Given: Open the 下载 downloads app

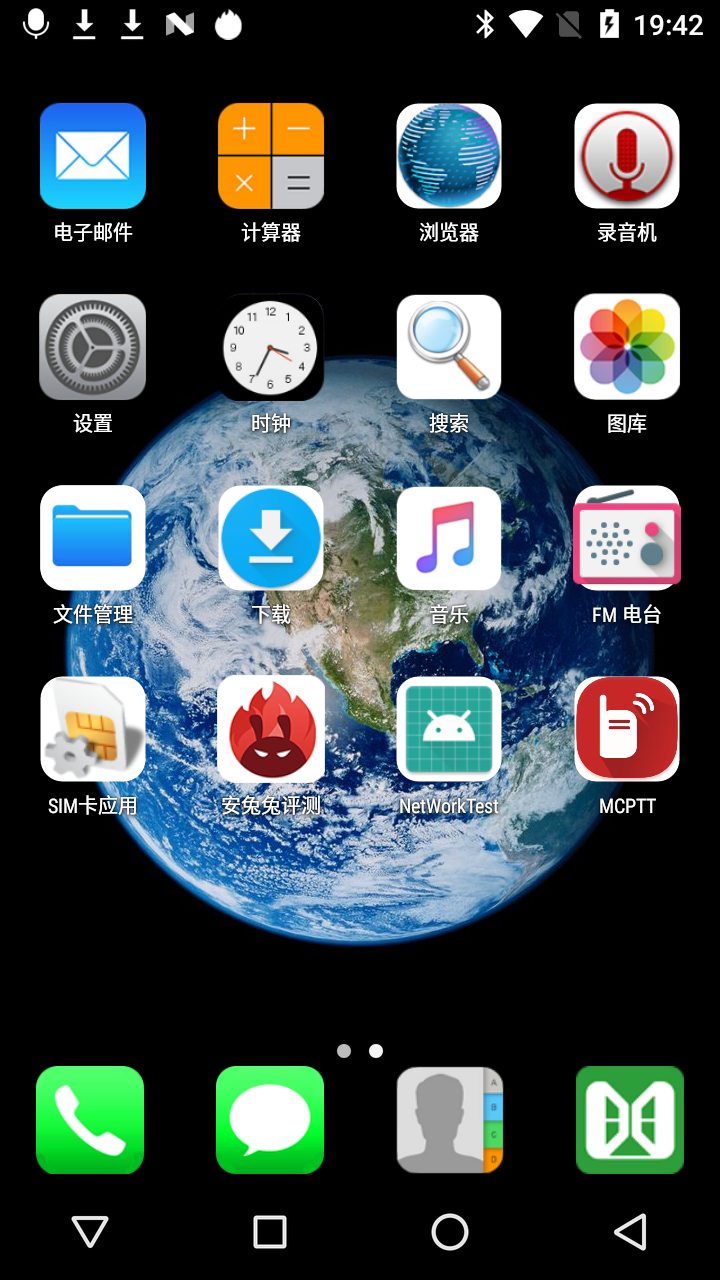Looking at the screenshot, I should (270, 538).
